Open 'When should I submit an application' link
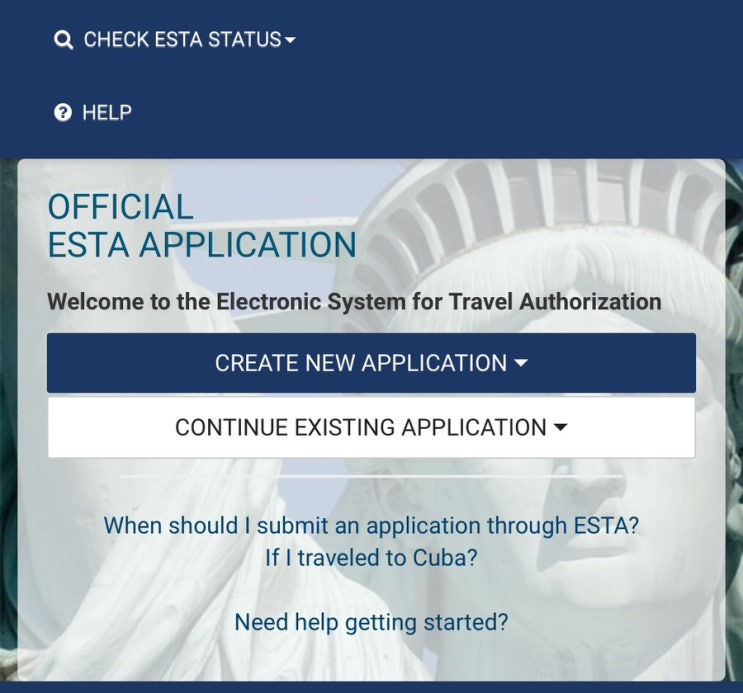Image resolution: width=743 pixels, height=693 pixels. tap(371, 525)
